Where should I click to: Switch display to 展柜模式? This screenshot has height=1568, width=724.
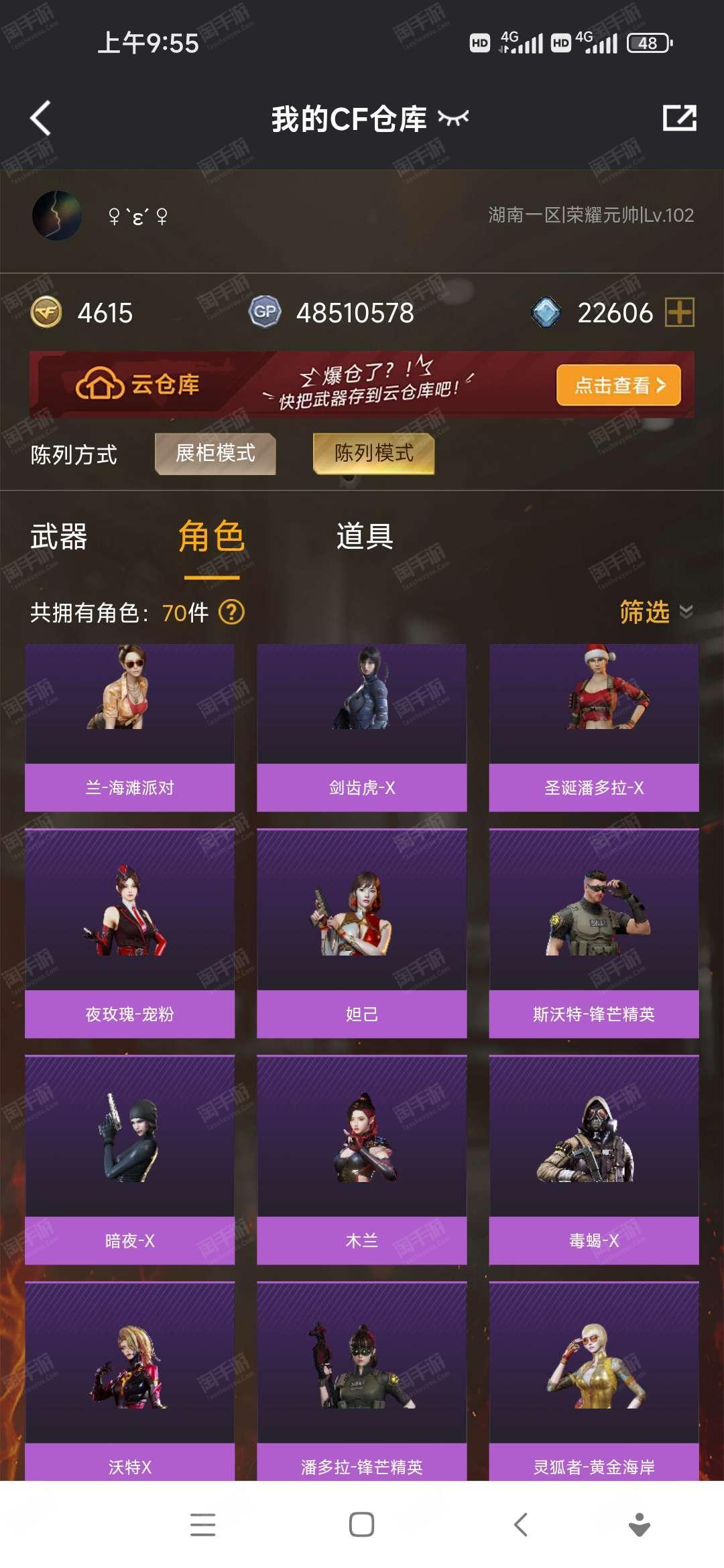(215, 454)
